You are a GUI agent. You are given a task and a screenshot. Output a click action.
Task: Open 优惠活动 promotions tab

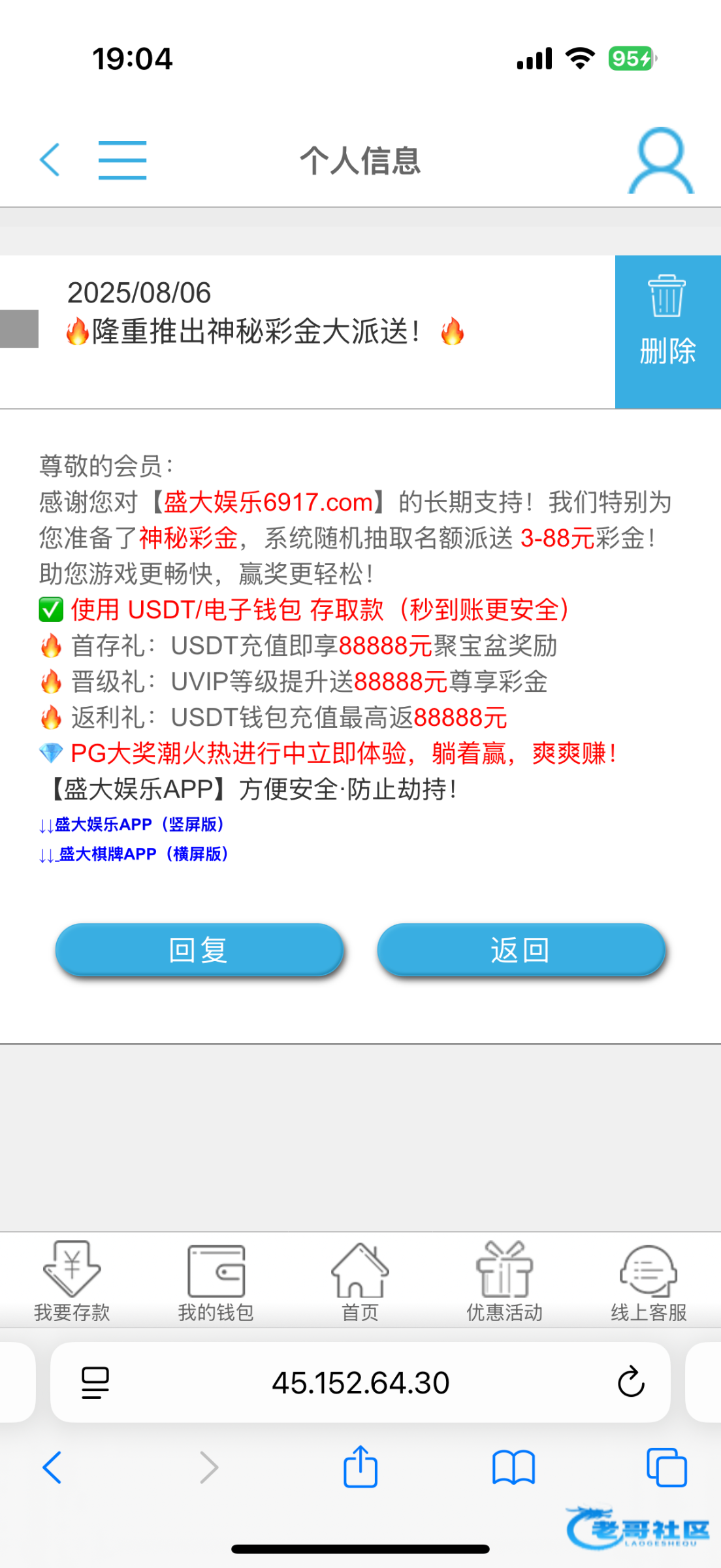pyautogui.click(x=504, y=1281)
